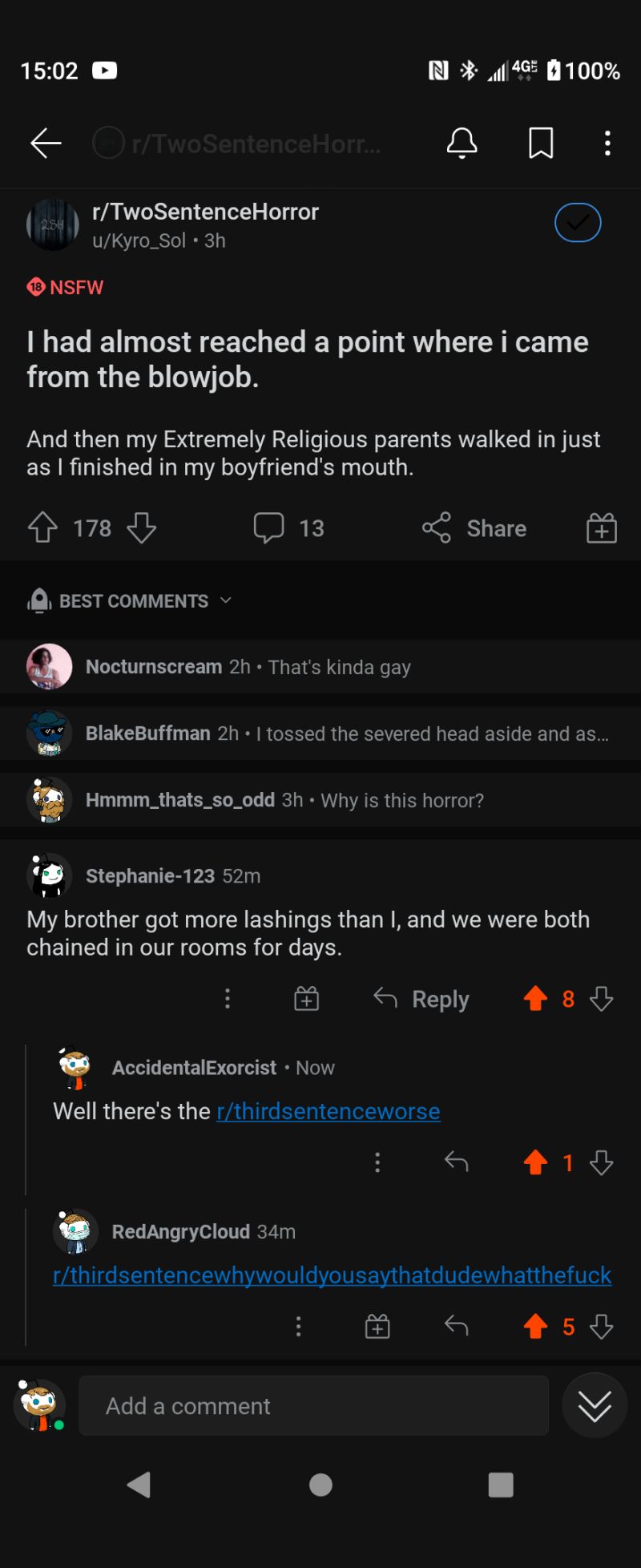Image resolution: width=641 pixels, height=1568 pixels.
Task: Open the r/thirdsentenceworse link
Action: click(x=329, y=1111)
